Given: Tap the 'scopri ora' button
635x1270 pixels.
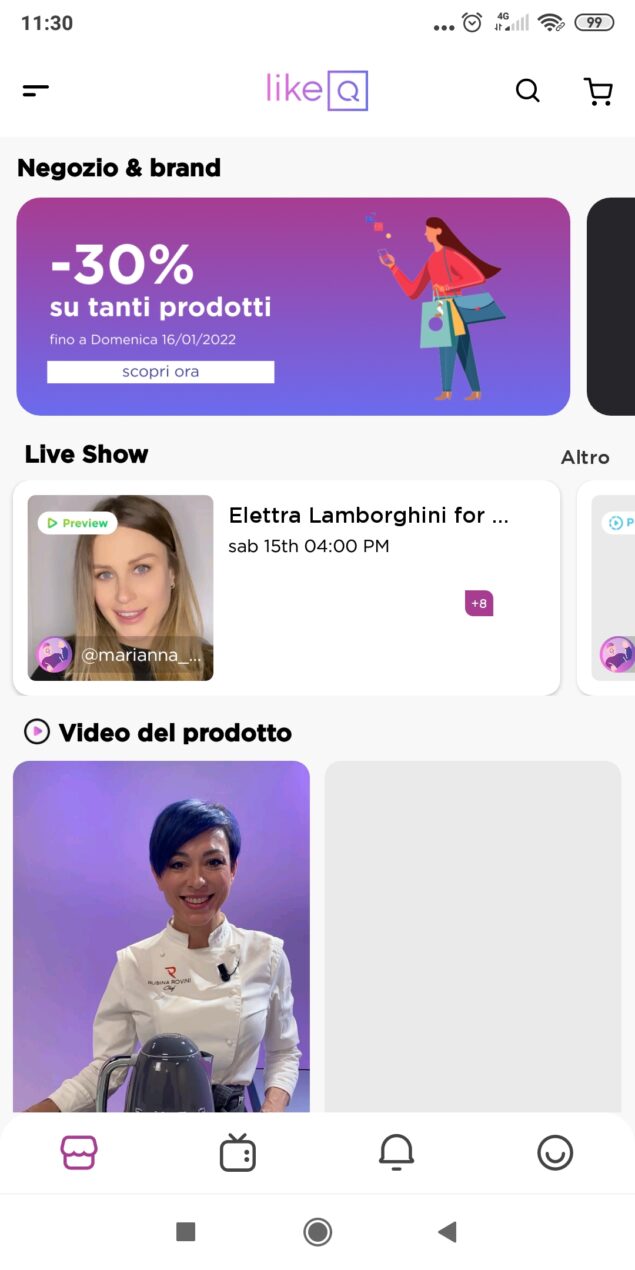Looking at the screenshot, I should 160,372.
